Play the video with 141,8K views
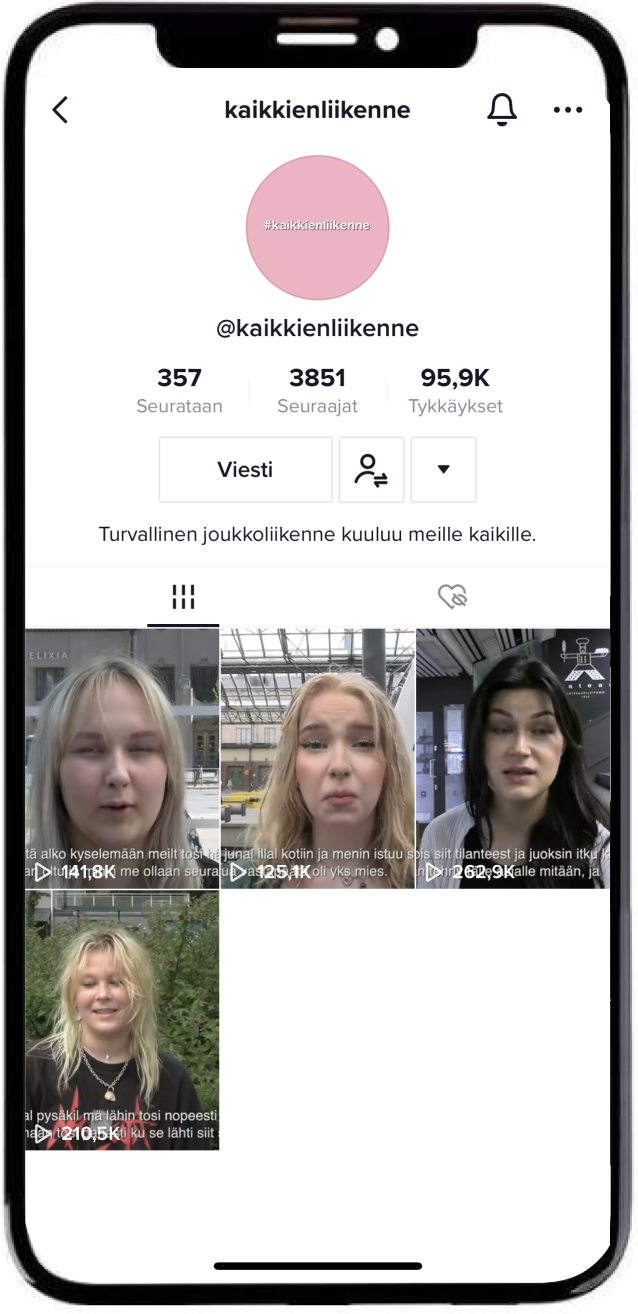Screen dimensions: 638x1314 pyautogui.click(x=122, y=758)
